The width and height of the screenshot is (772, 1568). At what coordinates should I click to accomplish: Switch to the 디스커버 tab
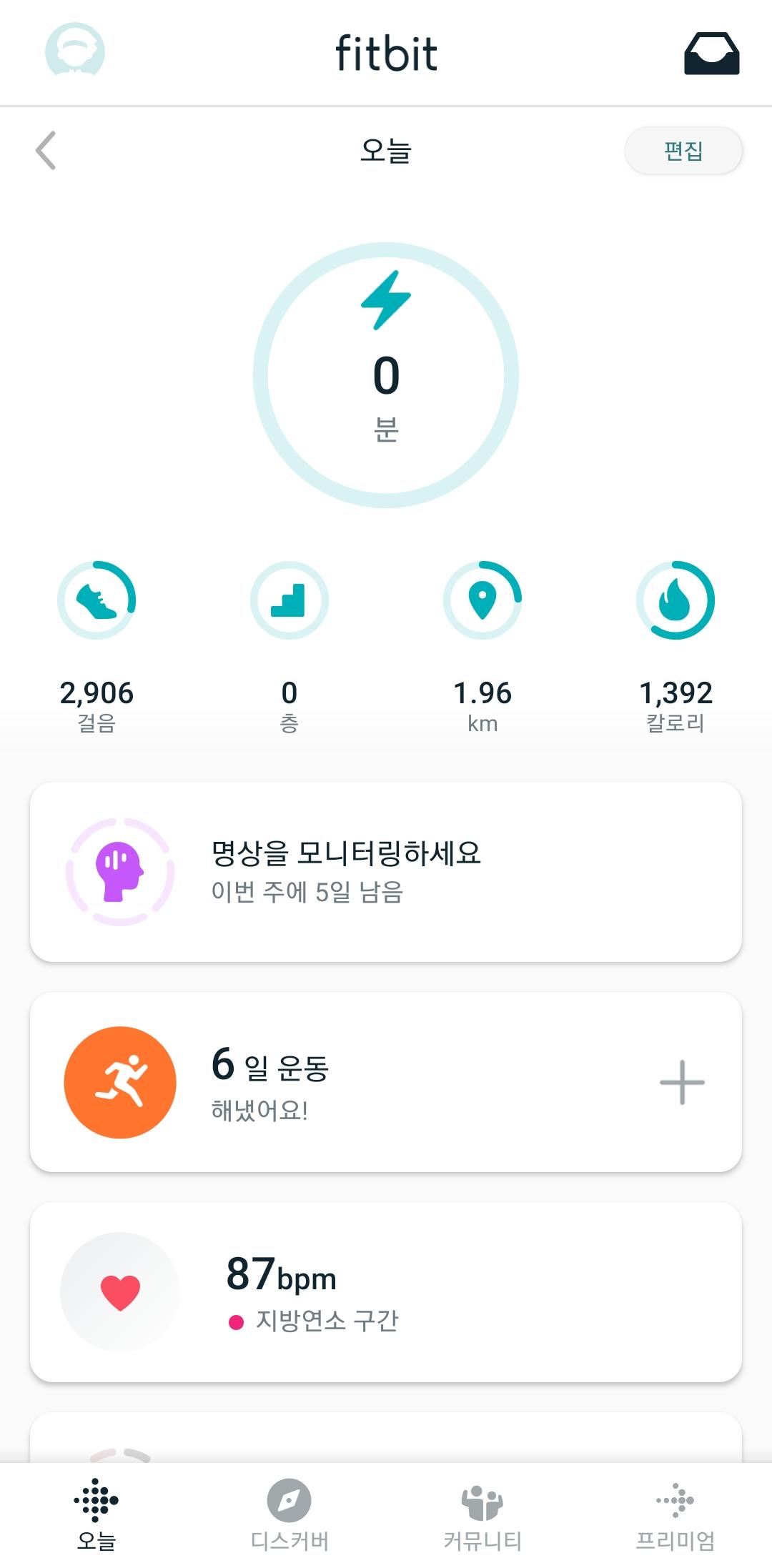pyautogui.click(x=289, y=1514)
